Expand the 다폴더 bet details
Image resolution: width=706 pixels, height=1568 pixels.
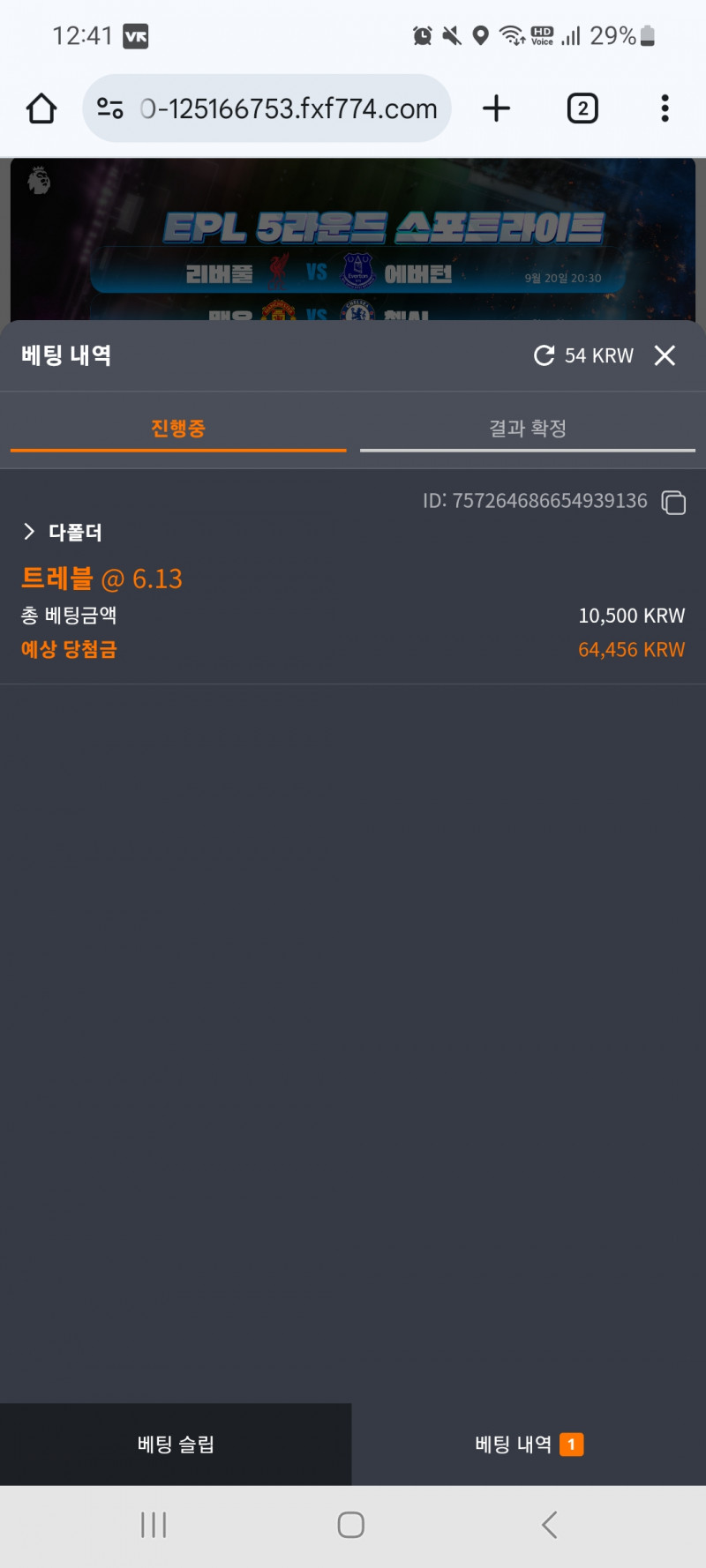pos(30,531)
